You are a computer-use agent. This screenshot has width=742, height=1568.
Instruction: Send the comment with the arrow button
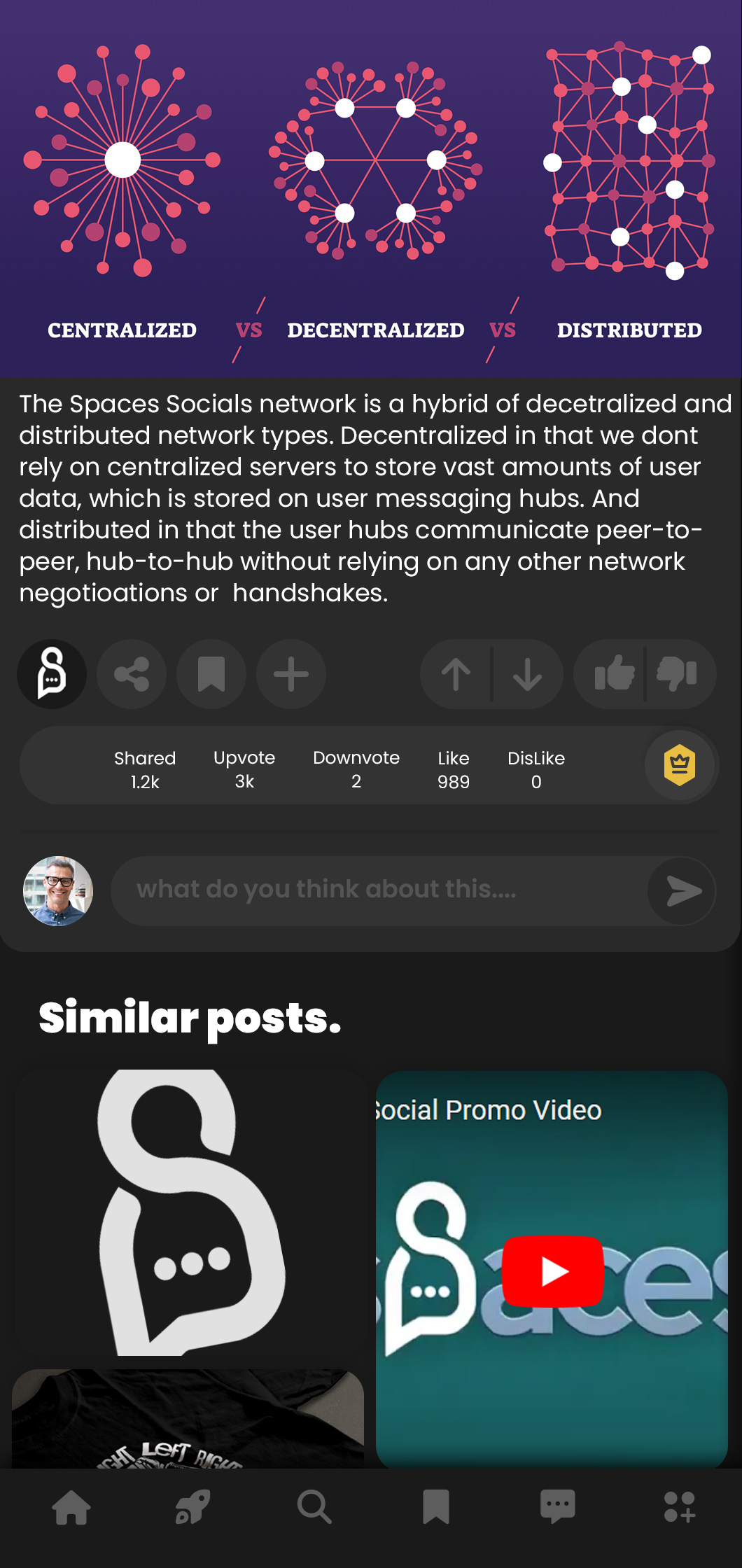point(682,890)
